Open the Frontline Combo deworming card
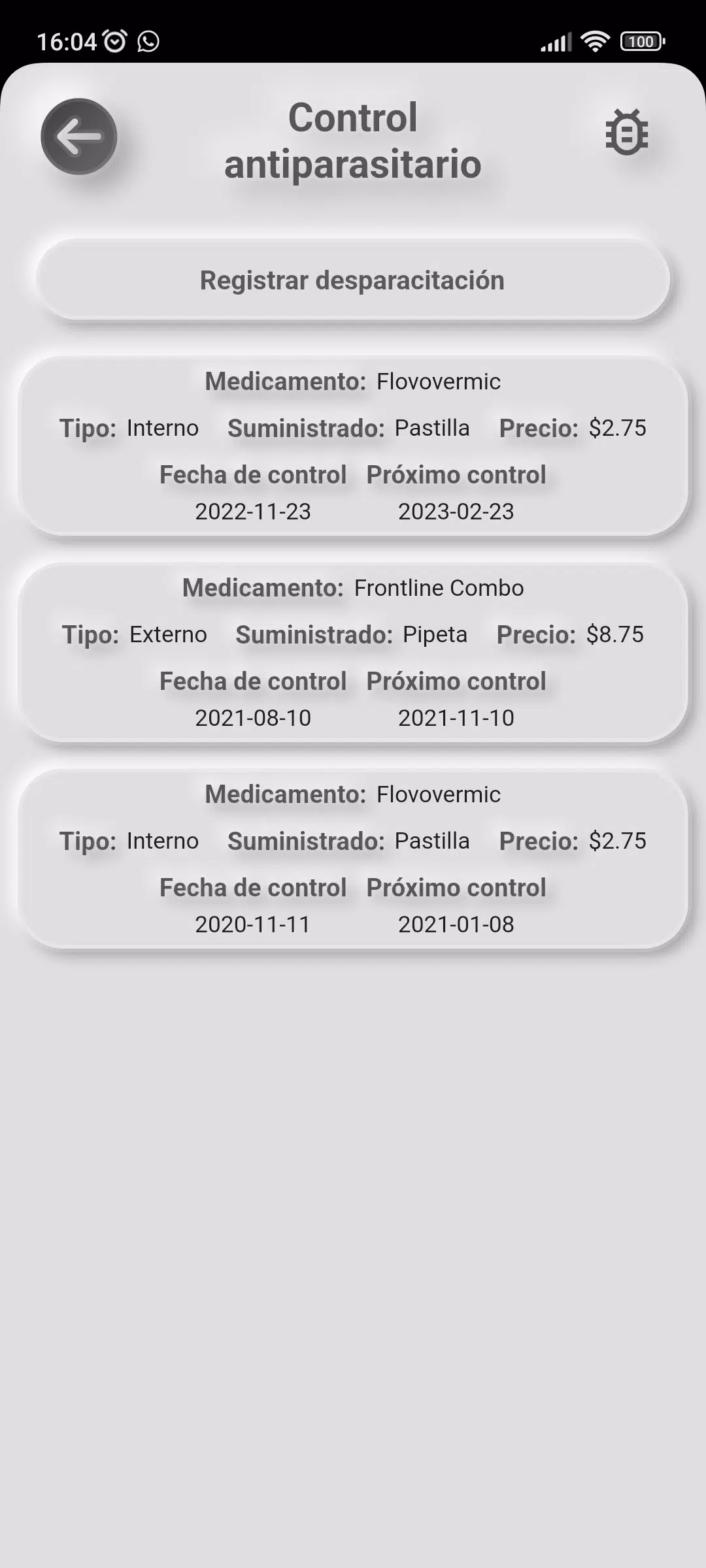This screenshot has width=706, height=1568. point(353,653)
